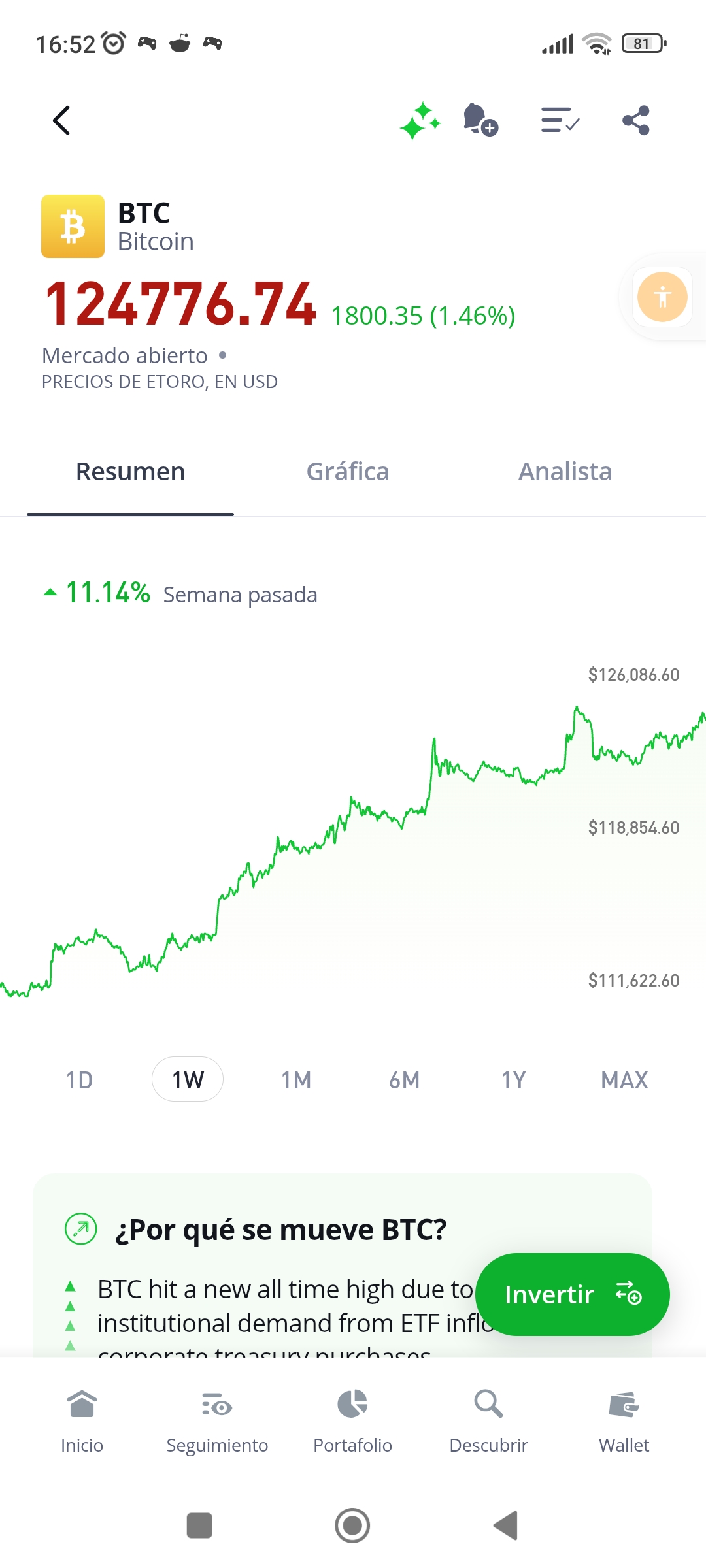Open the green AI sparkle icon
This screenshot has height=1568, width=706.
tap(420, 121)
